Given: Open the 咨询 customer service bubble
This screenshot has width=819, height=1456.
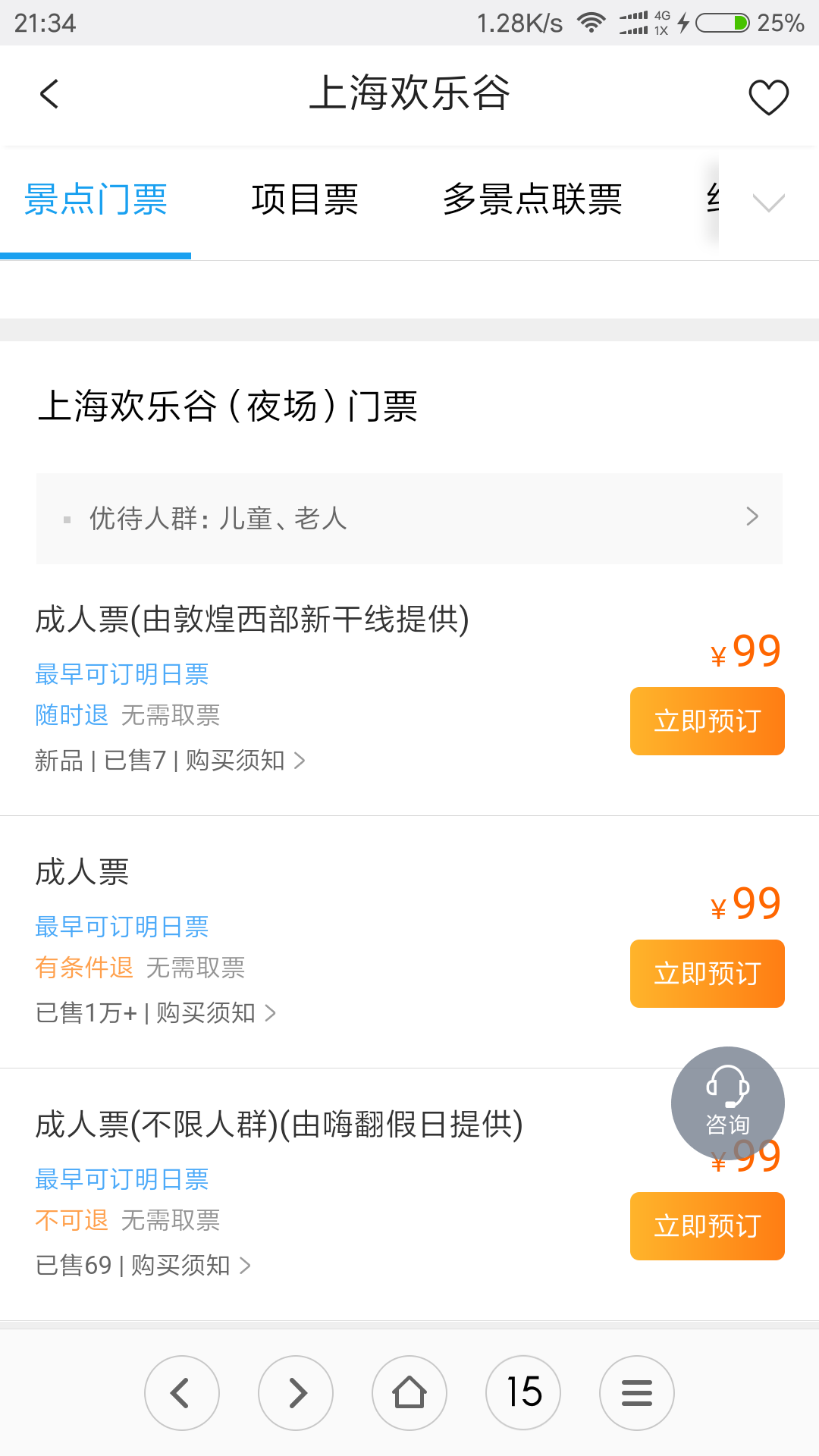Looking at the screenshot, I should point(727,1103).
